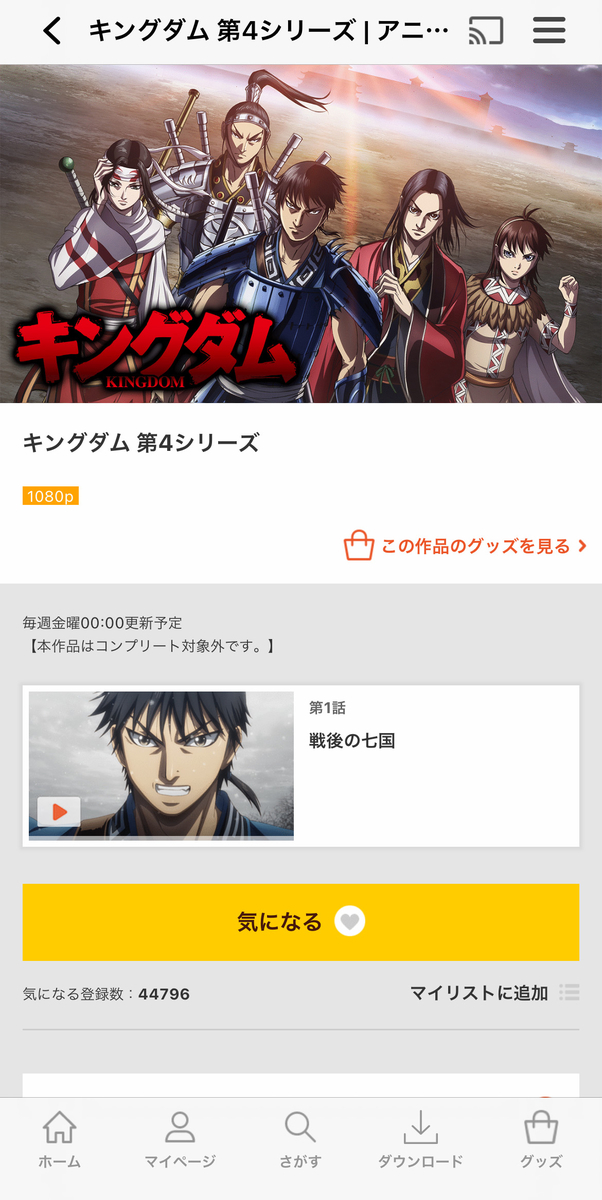Open the hamburger menu
Screen dimensions: 602x1200
coord(549,31)
